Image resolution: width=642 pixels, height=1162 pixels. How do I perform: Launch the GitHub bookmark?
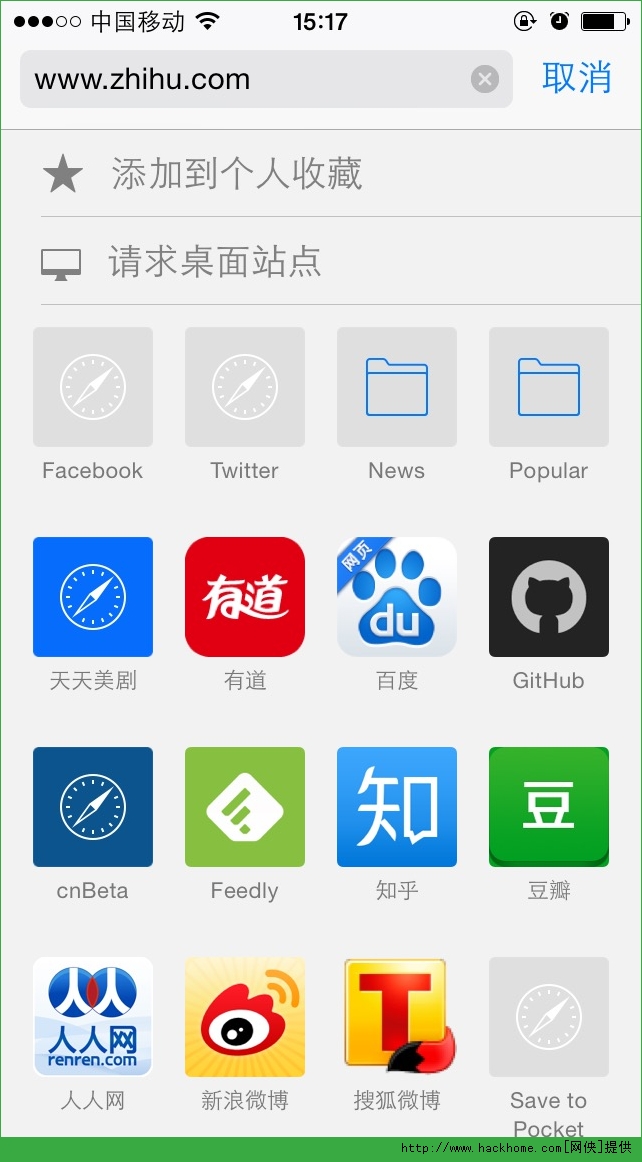point(549,597)
